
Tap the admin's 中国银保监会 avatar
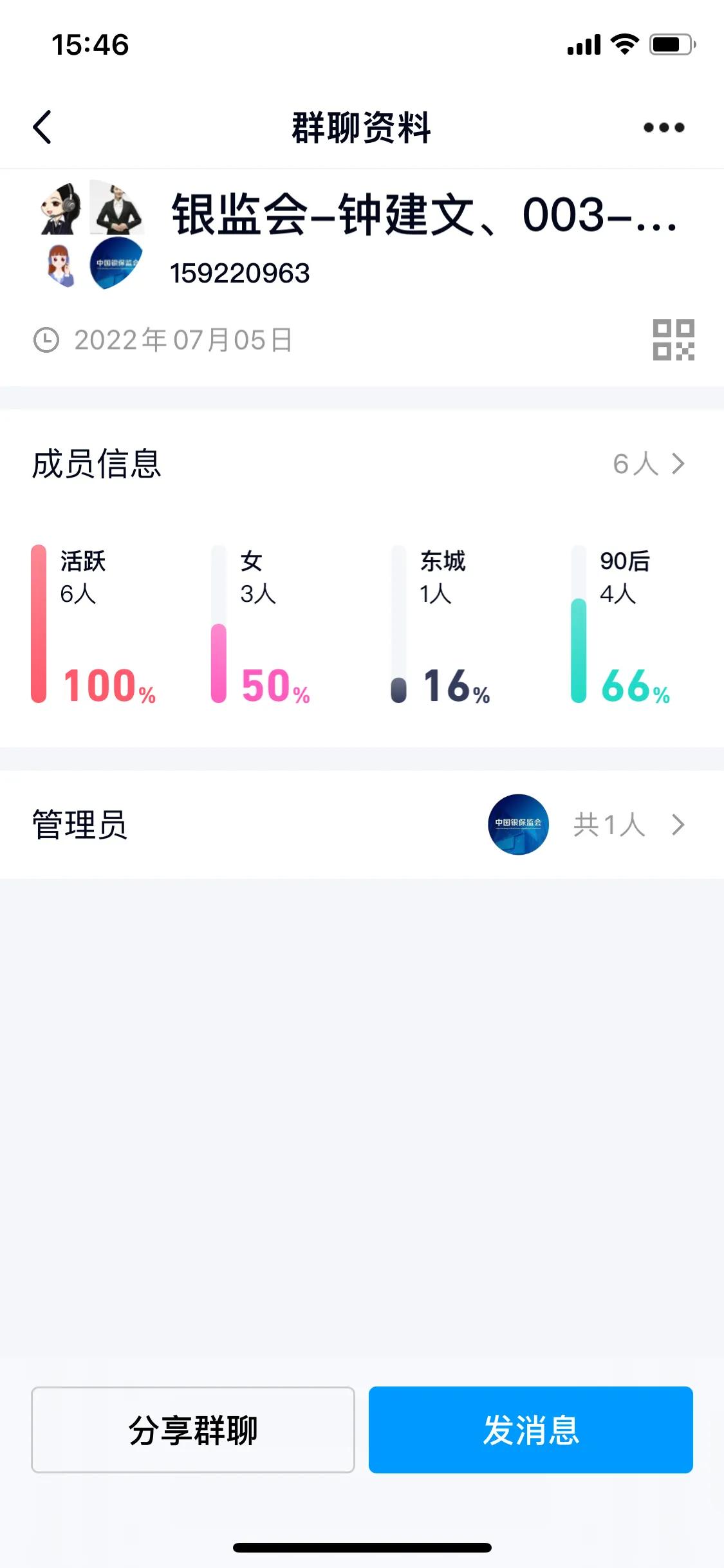coord(519,826)
